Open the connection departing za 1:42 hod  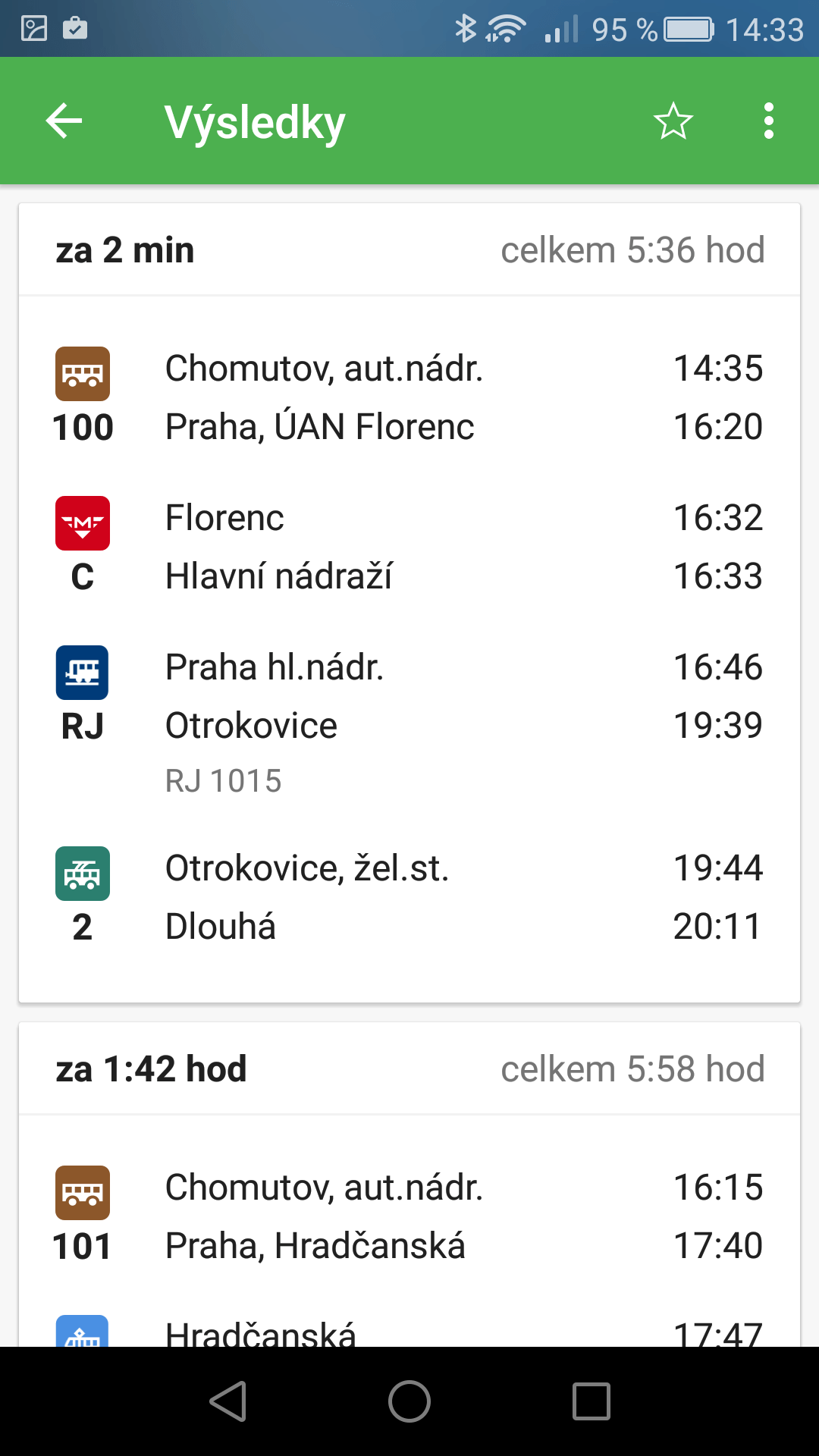pos(409,1185)
